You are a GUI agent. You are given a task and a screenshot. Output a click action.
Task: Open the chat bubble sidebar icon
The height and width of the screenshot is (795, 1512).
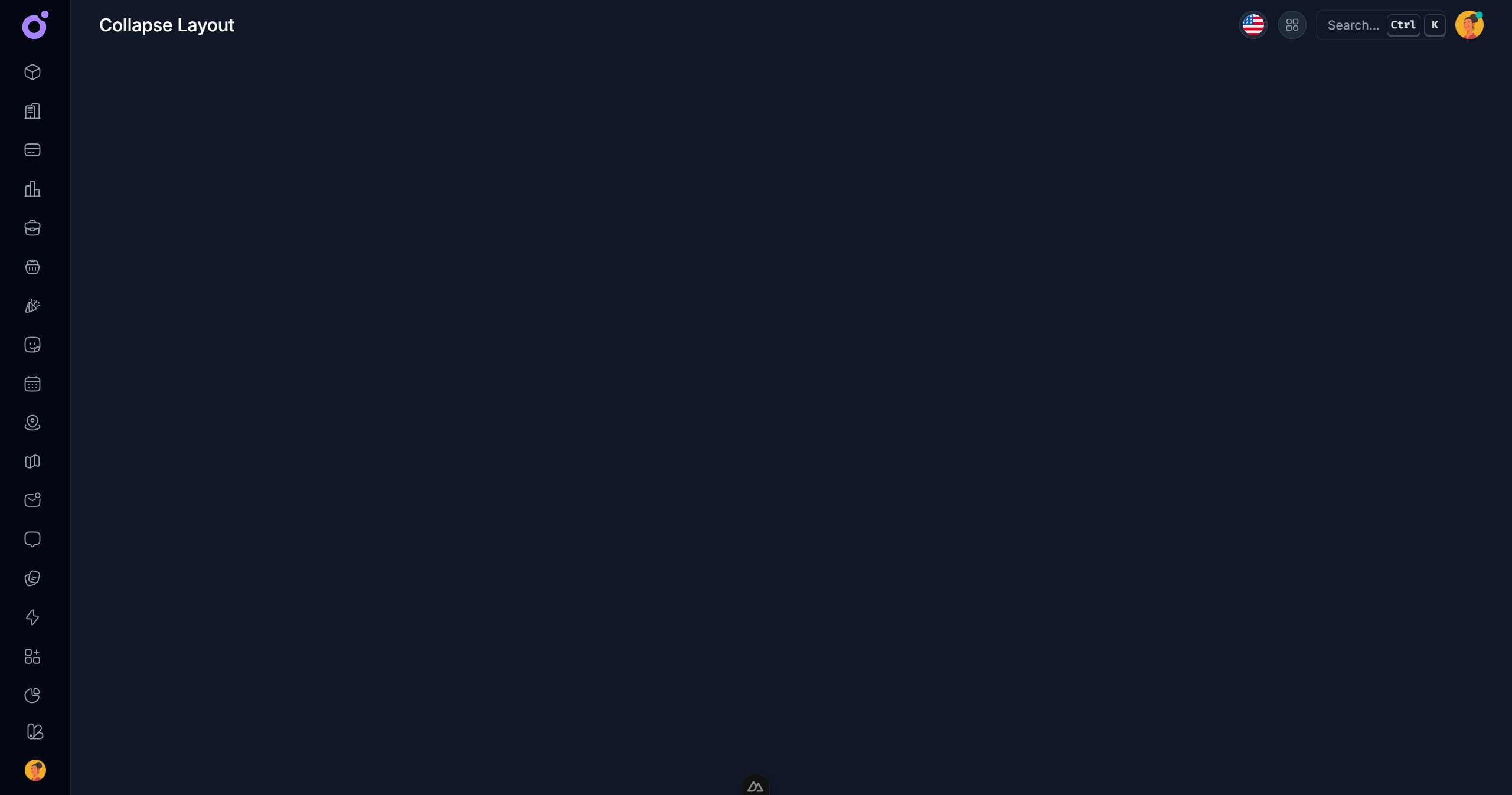coord(32,539)
